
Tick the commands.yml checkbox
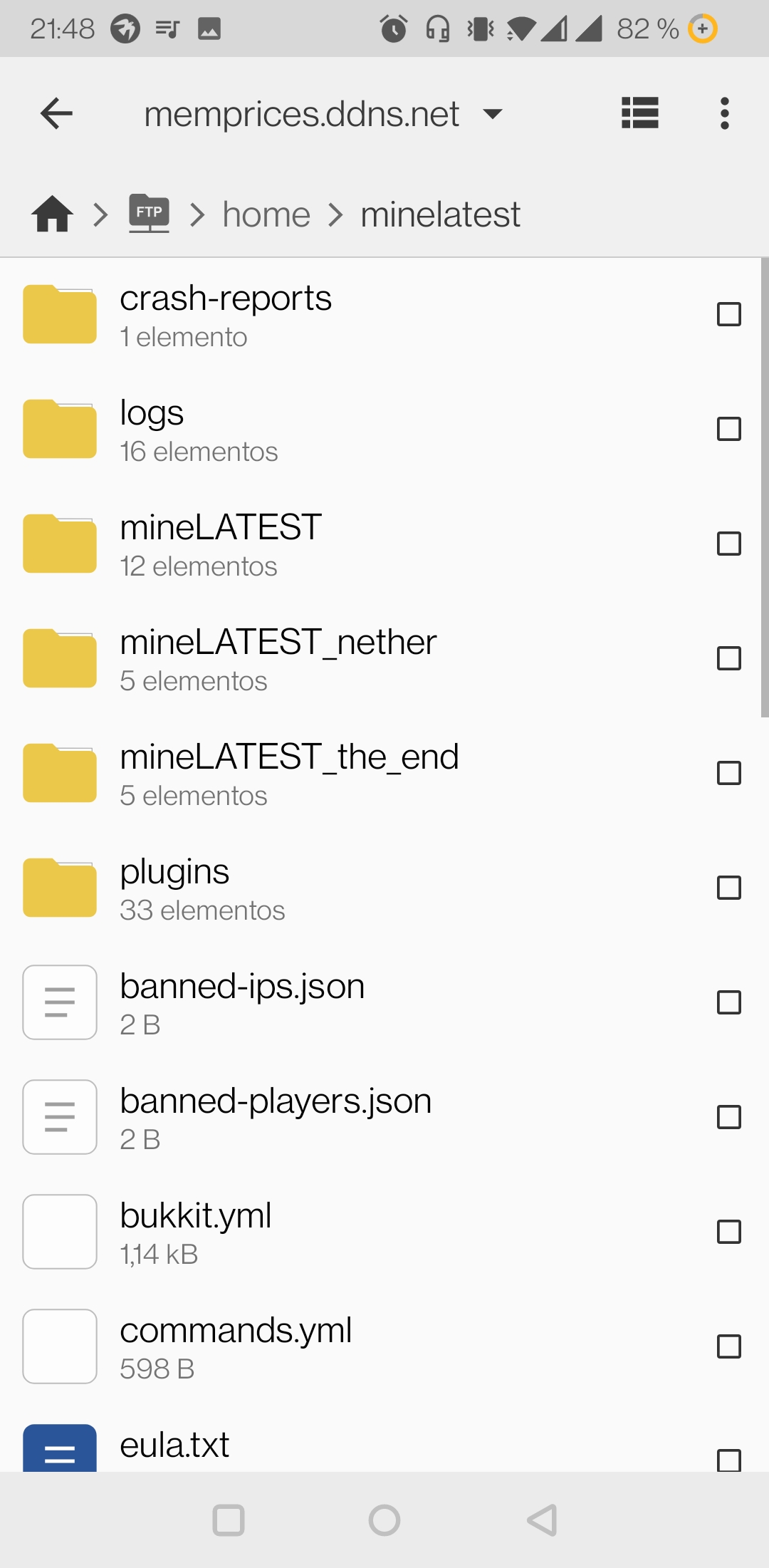pos(728,1346)
